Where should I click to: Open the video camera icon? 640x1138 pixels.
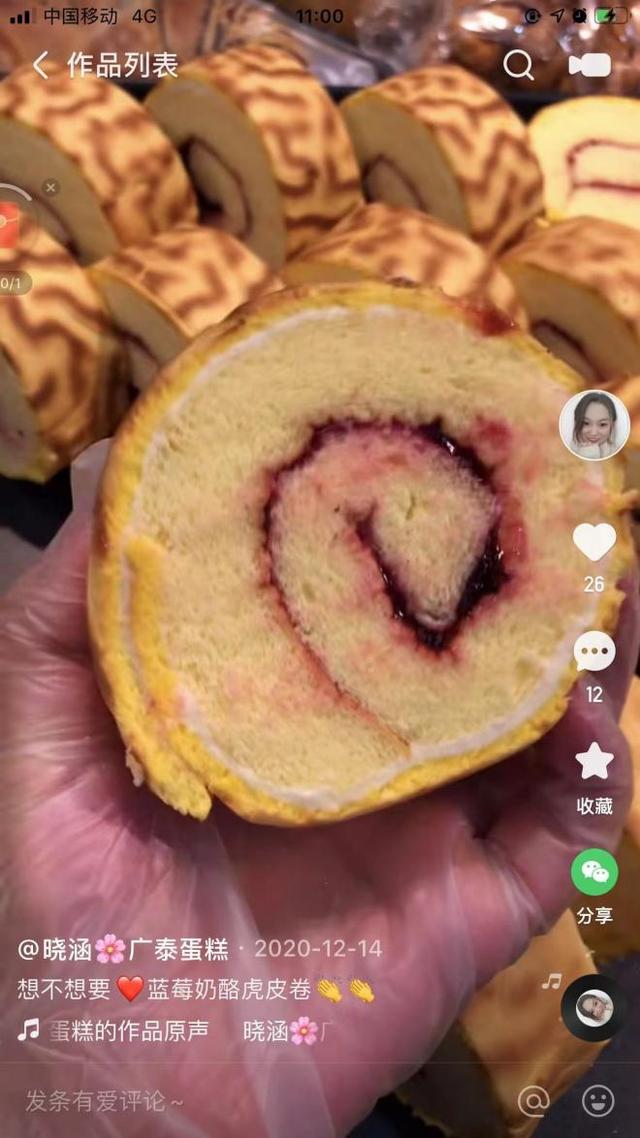tap(590, 66)
